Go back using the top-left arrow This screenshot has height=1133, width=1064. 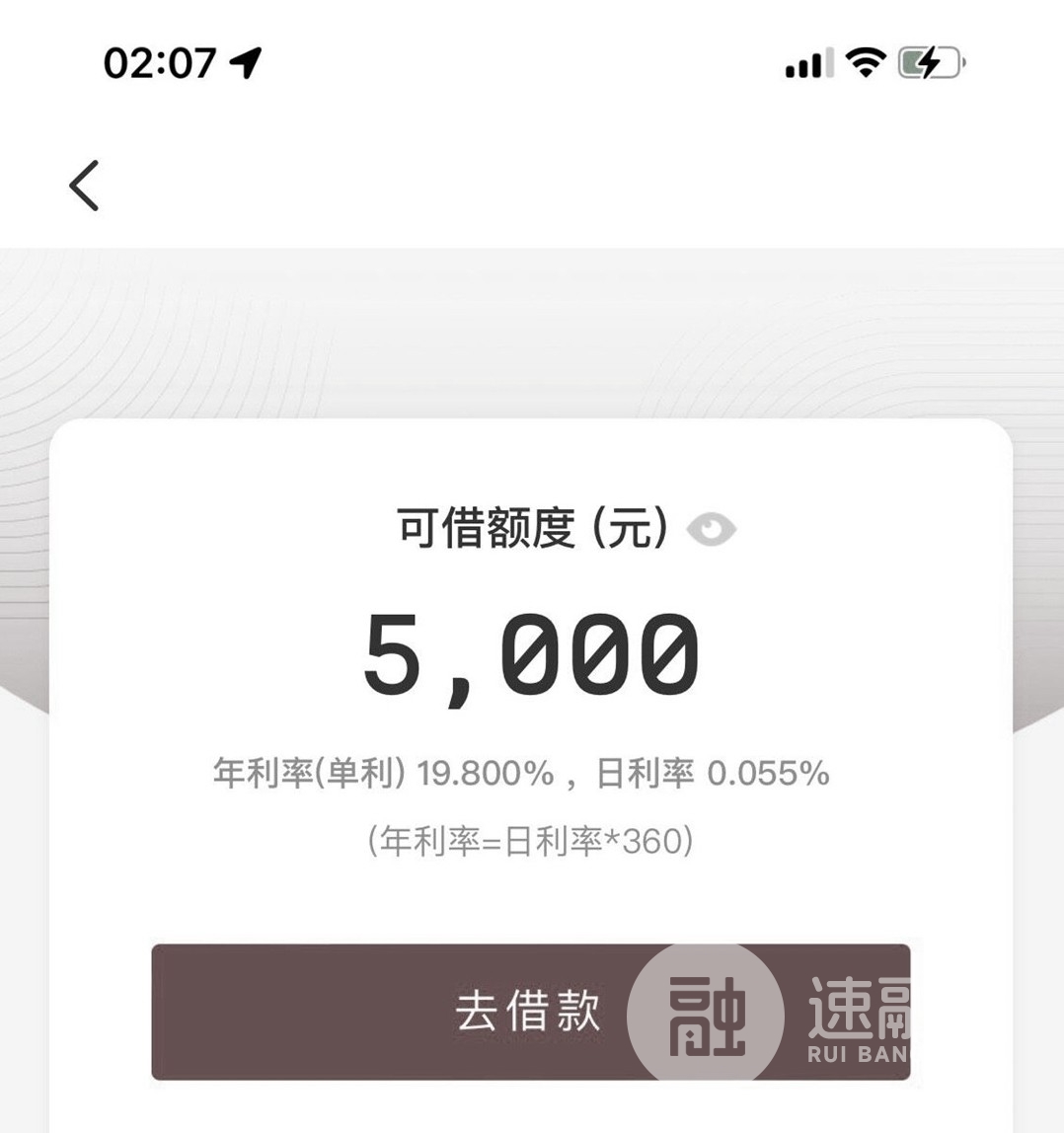(84, 186)
